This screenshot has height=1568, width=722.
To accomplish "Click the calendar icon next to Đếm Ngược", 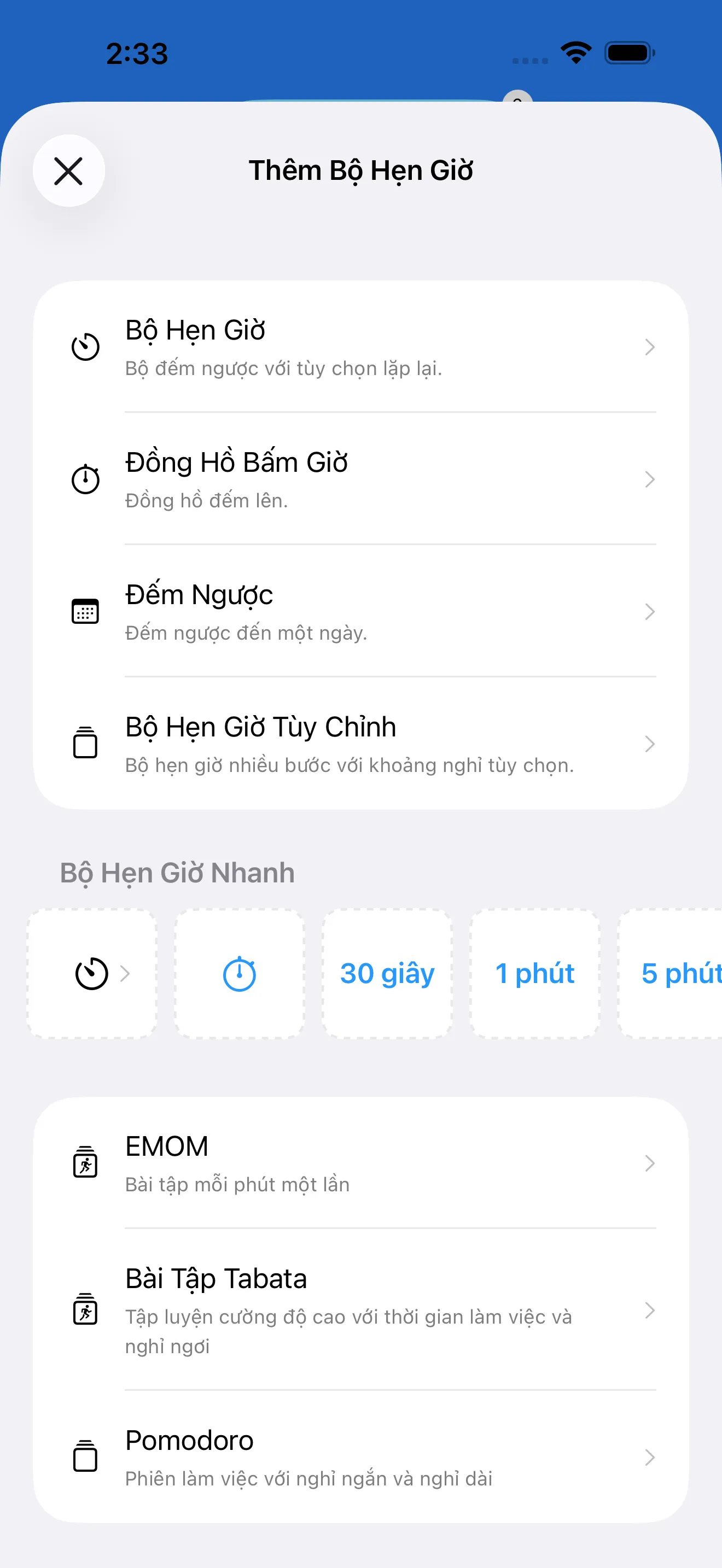I will [85, 611].
